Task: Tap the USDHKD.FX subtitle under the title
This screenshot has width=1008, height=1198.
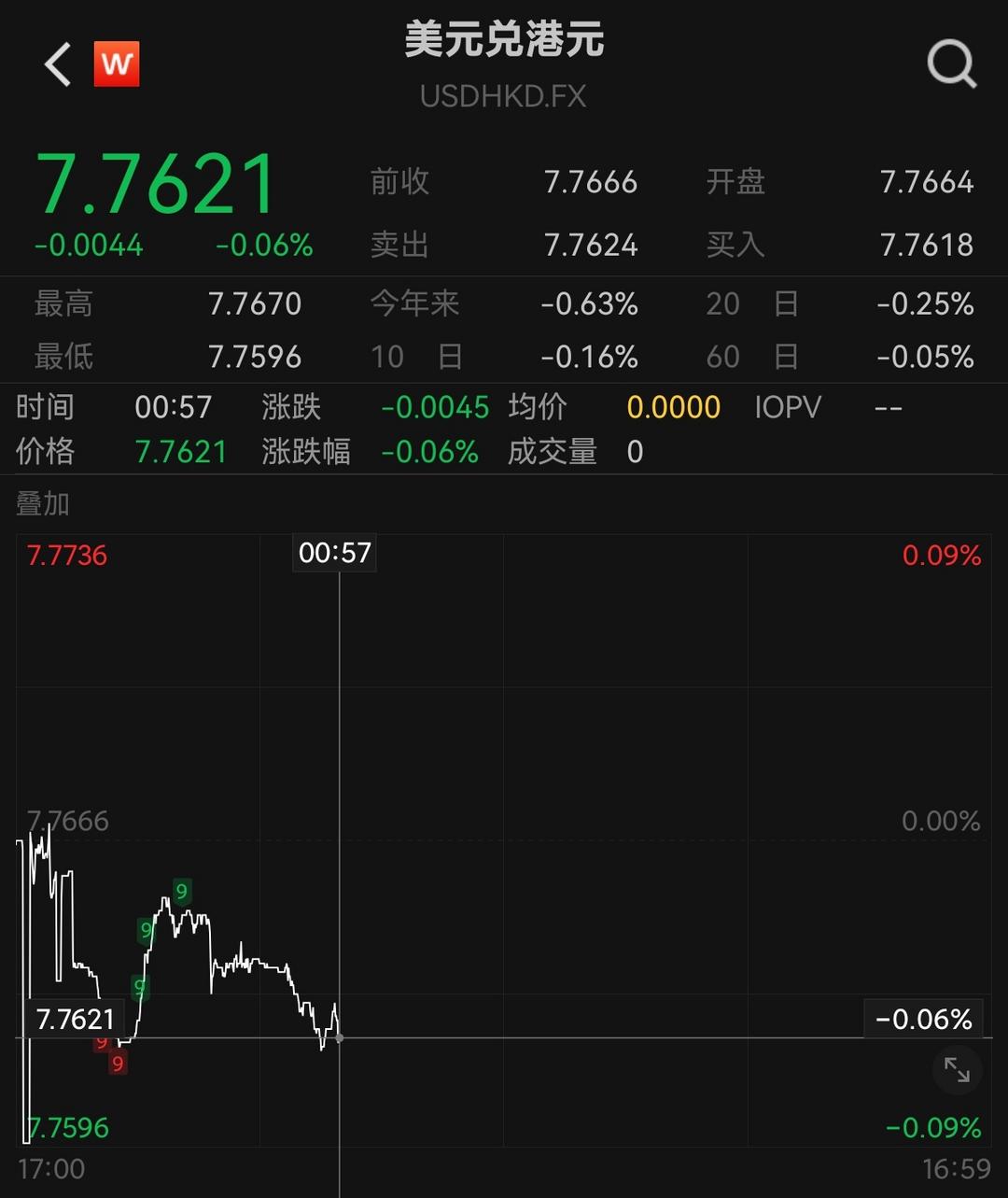Action: [503, 96]
